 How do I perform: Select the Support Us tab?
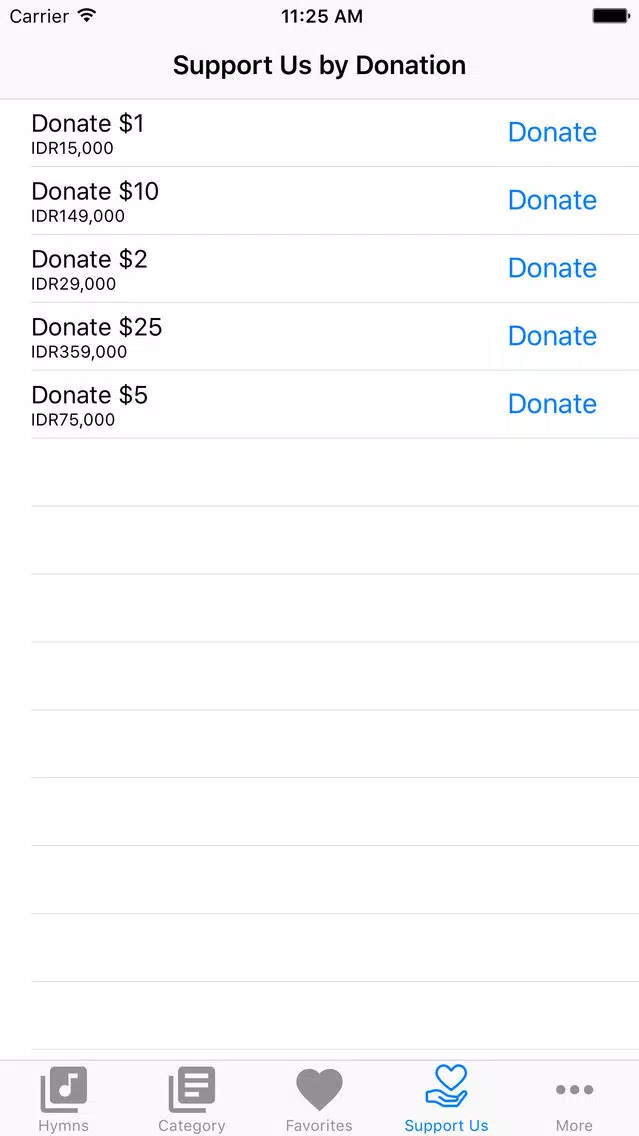point(446,1098)
